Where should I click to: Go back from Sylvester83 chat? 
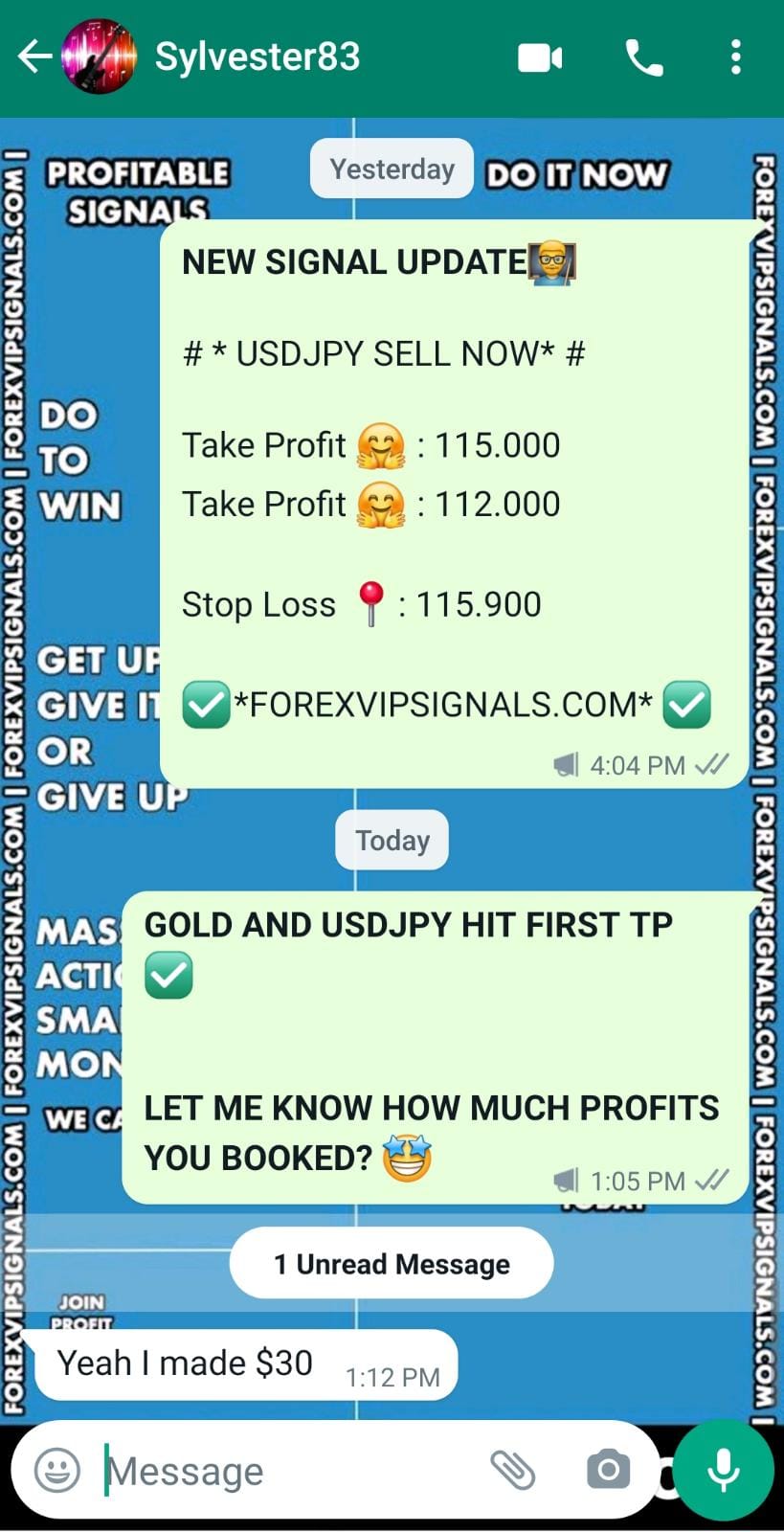click(x=34, y=57)
